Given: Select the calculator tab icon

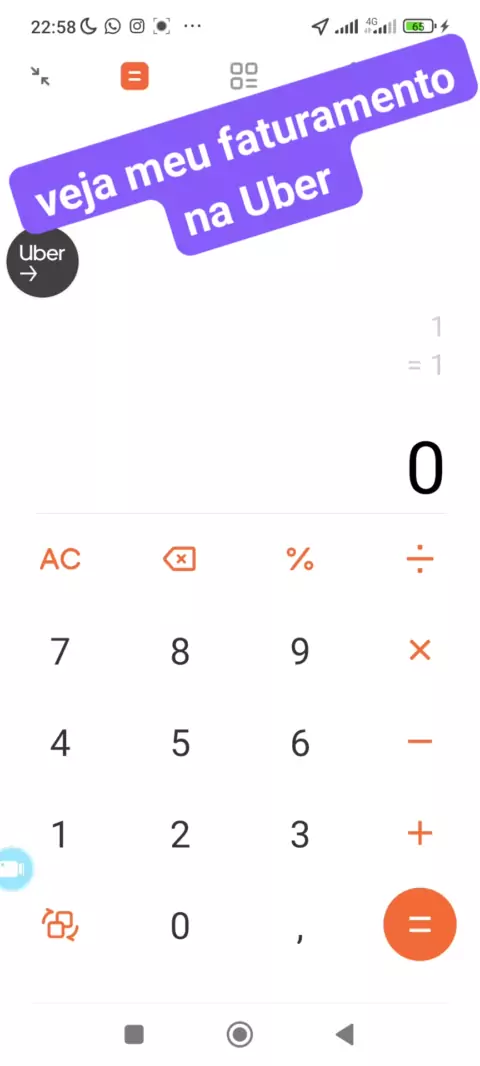Looking at the screenshot, I should click(135, 76).
